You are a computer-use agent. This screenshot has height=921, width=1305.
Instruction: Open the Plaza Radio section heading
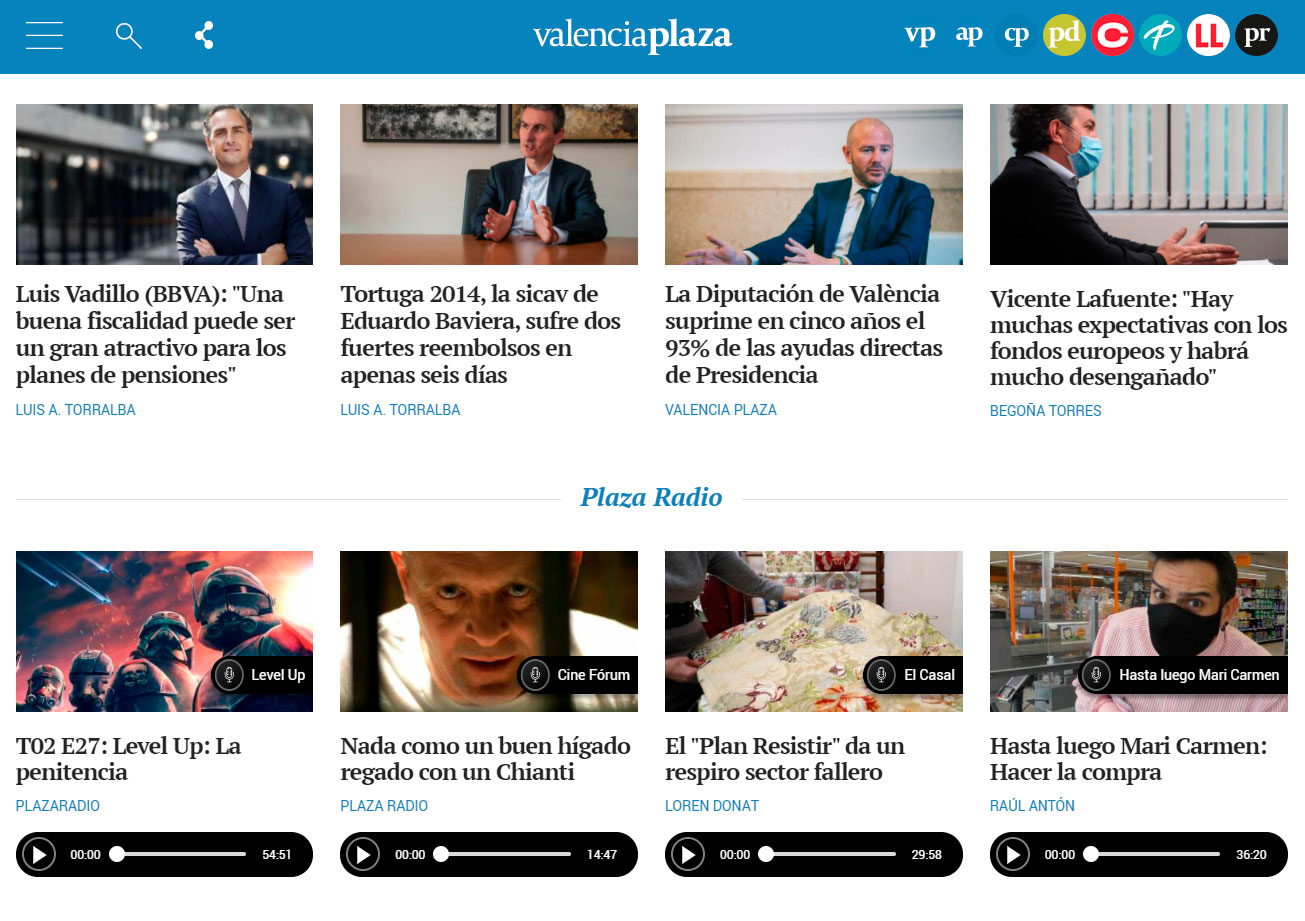point(651,497)
